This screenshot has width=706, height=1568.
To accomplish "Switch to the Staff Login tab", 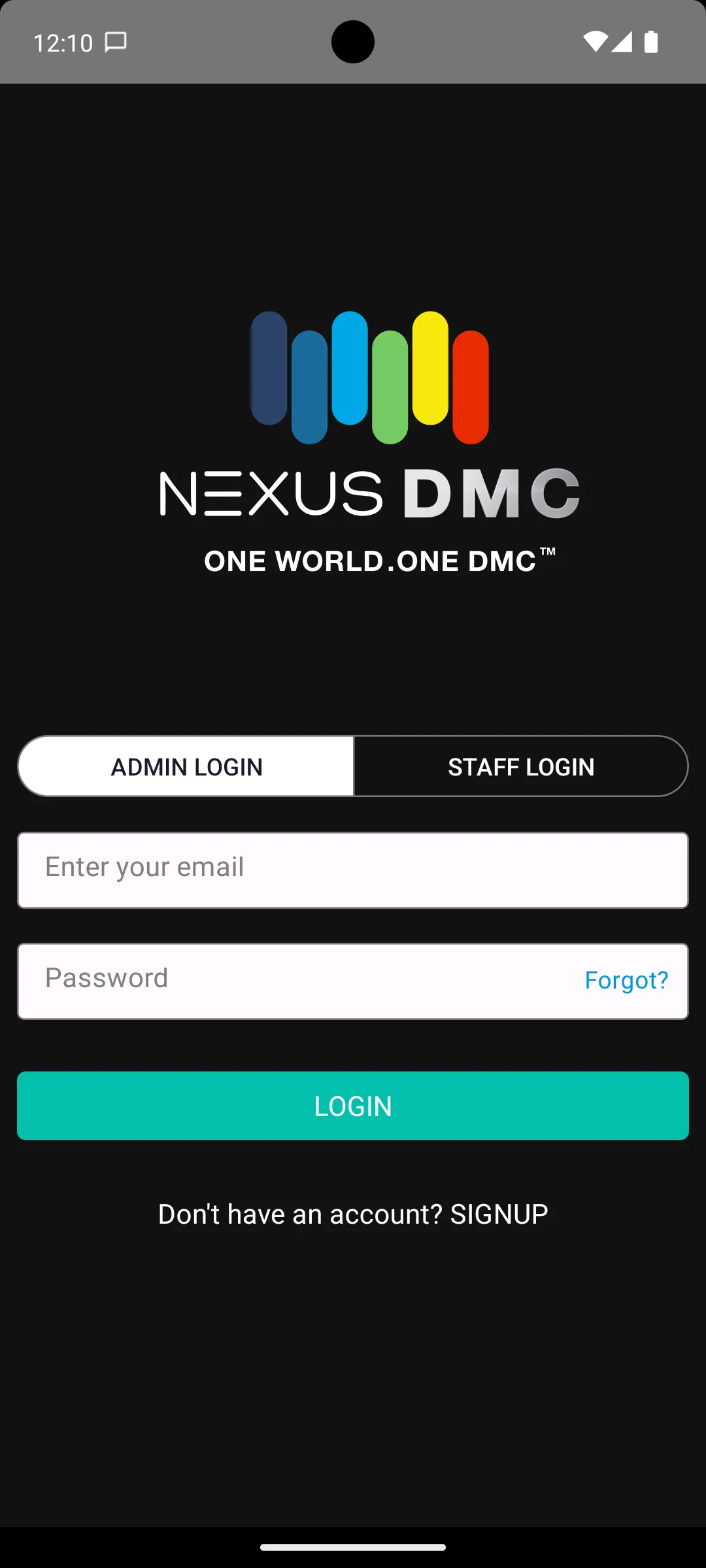I will coord(520,766).
